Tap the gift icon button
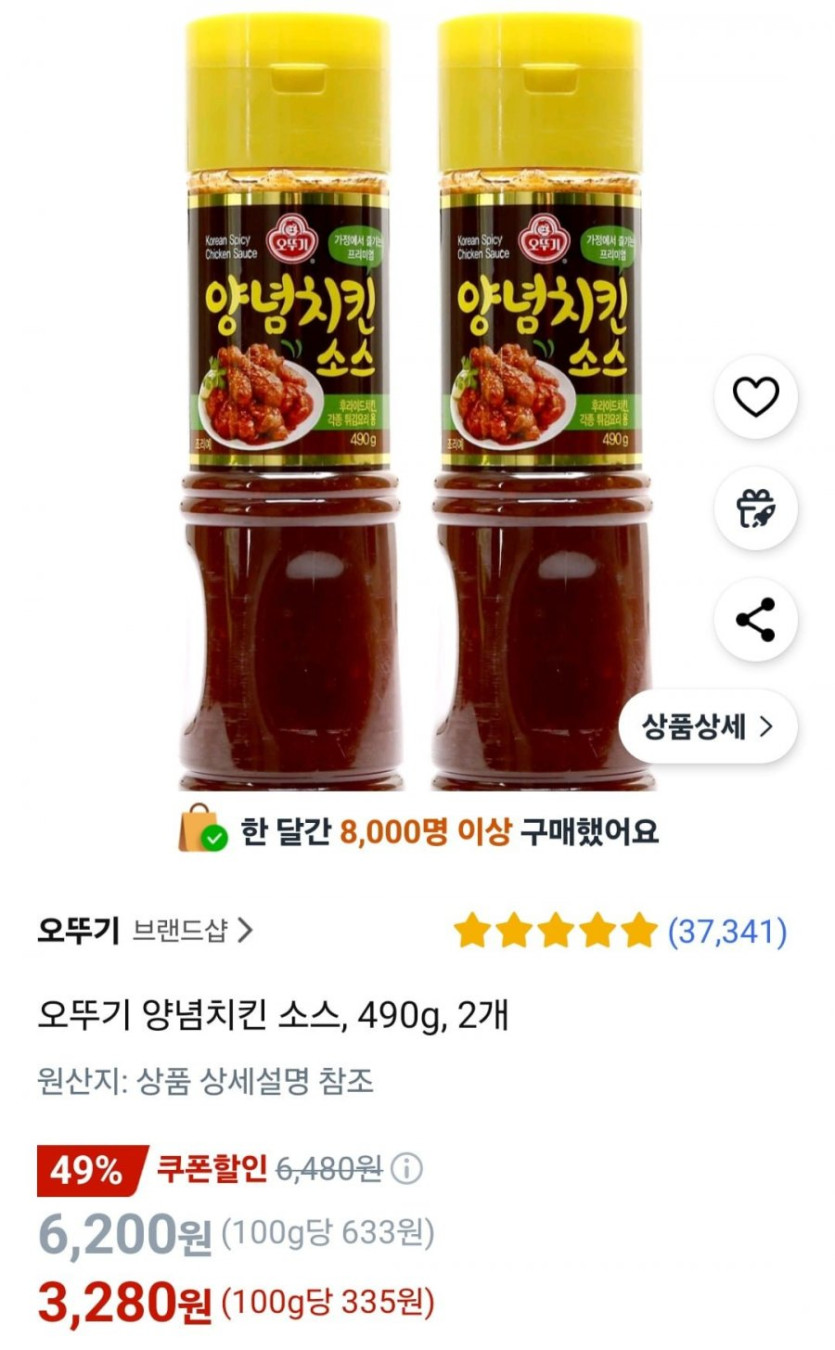The height and width of the screenshot is (1350, 835). pos(755,509)
